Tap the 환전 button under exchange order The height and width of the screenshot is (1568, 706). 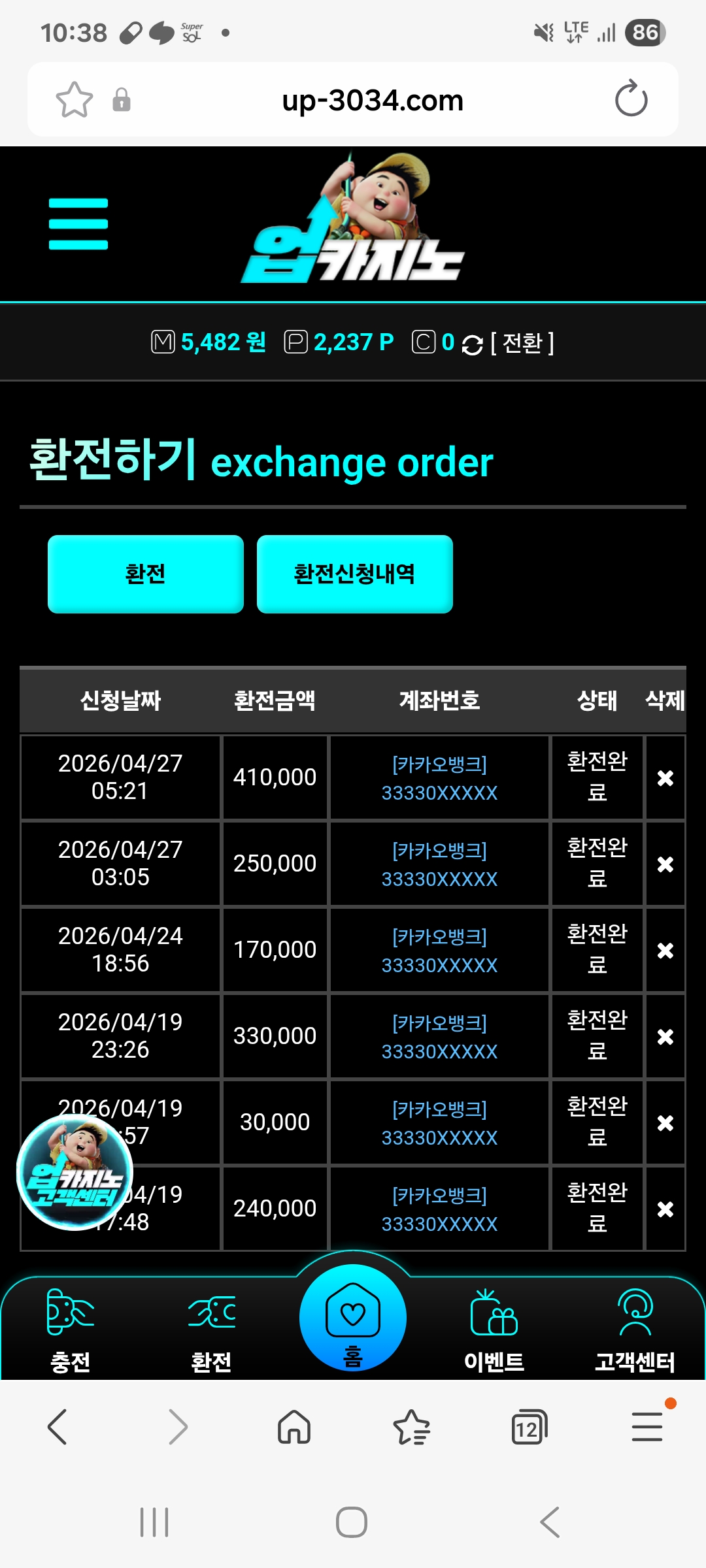click(x=146, y=574)
